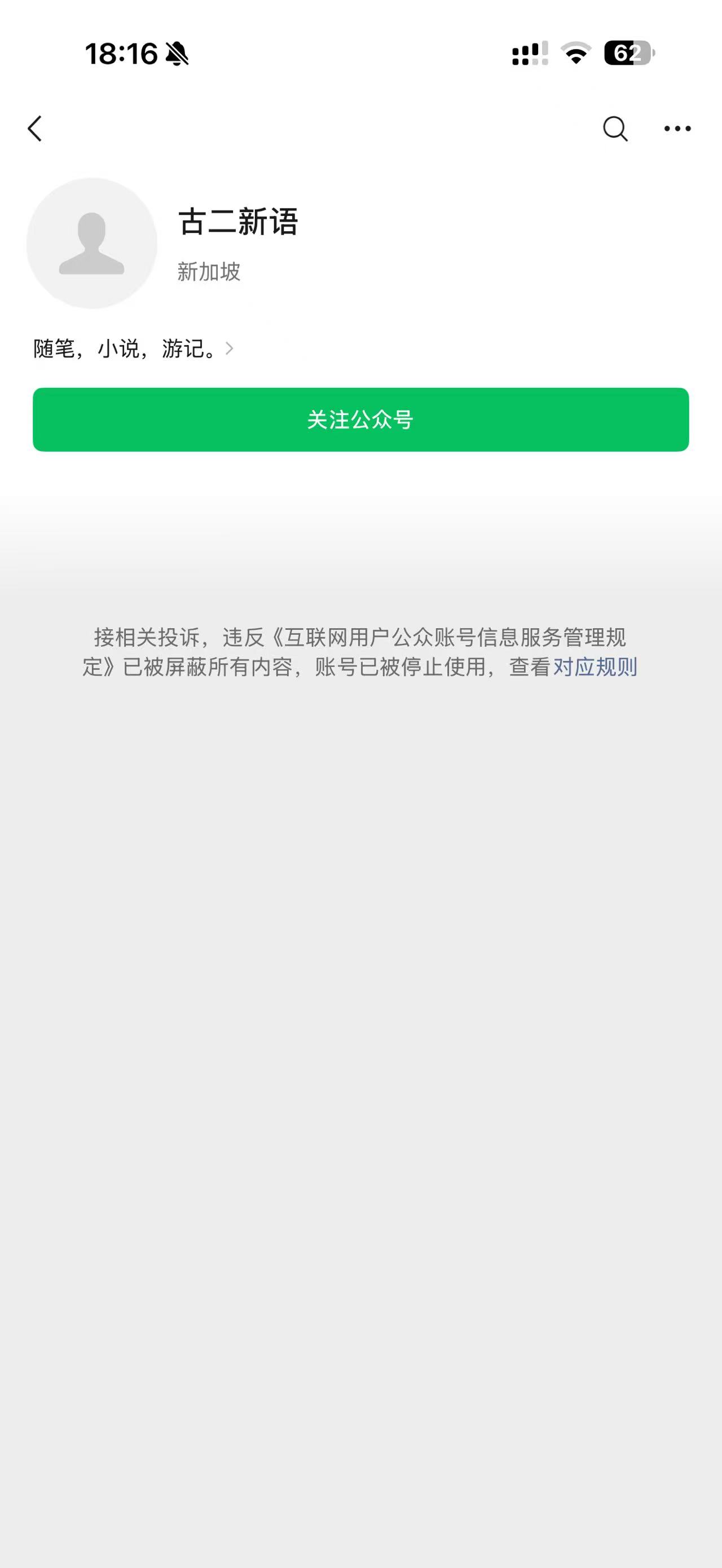Open search for this official account

coord(615,129)
